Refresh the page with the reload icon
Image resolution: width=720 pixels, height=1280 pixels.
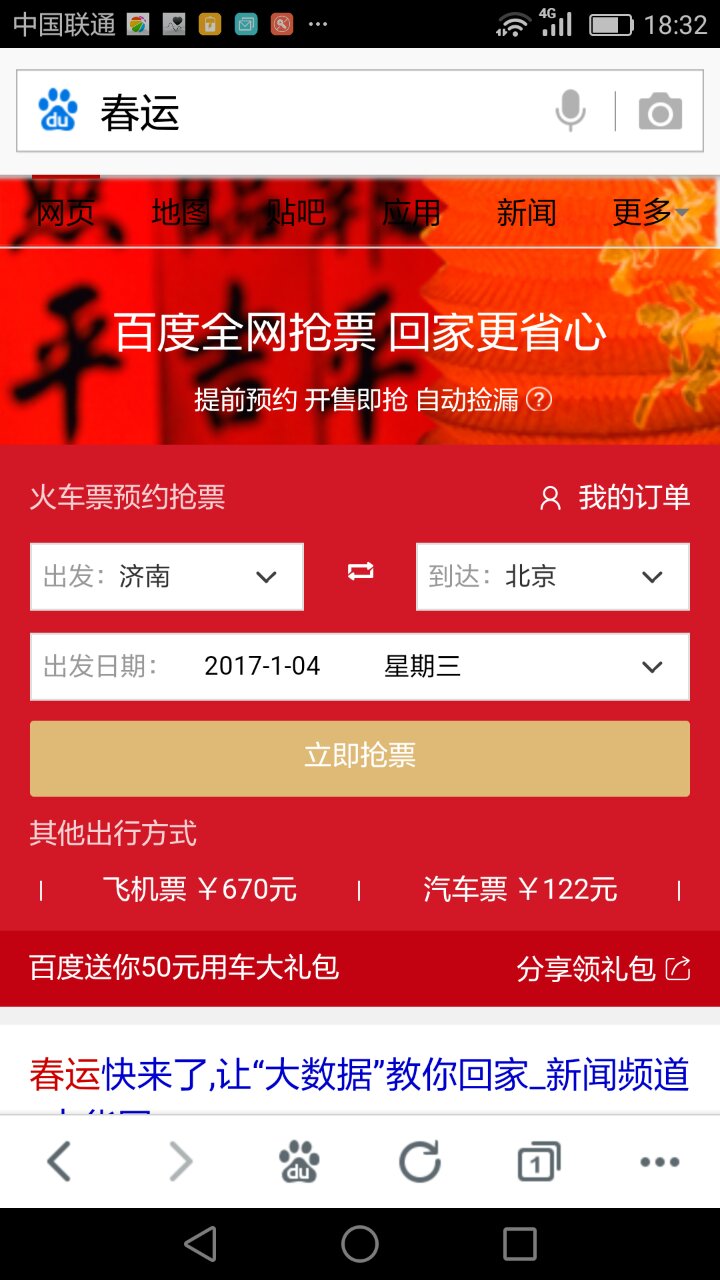click(419, 1161)
